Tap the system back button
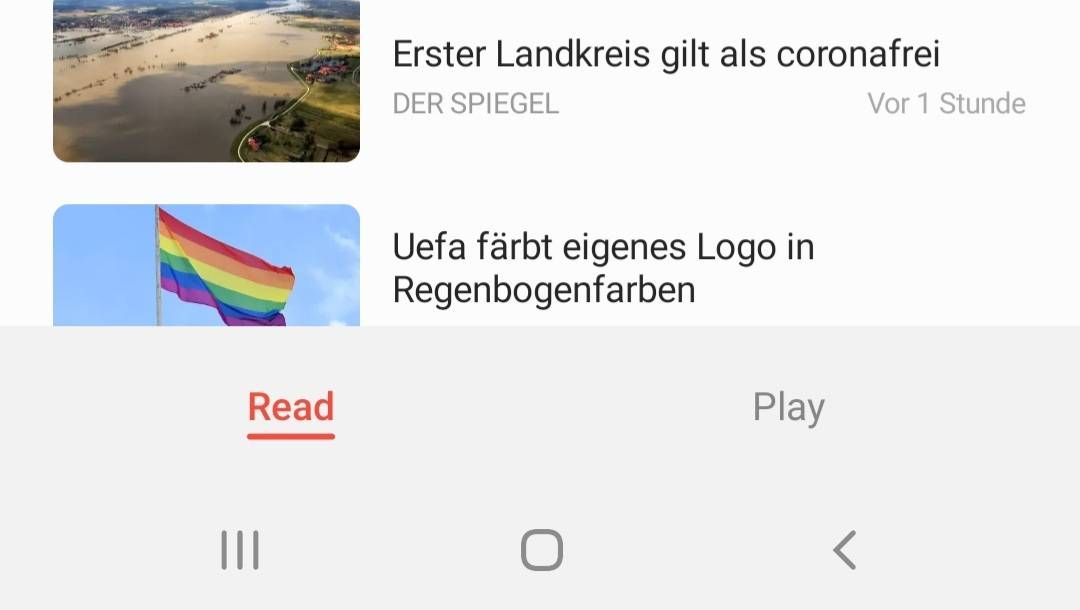1080x610 pixels. click(x=844, y=550)
